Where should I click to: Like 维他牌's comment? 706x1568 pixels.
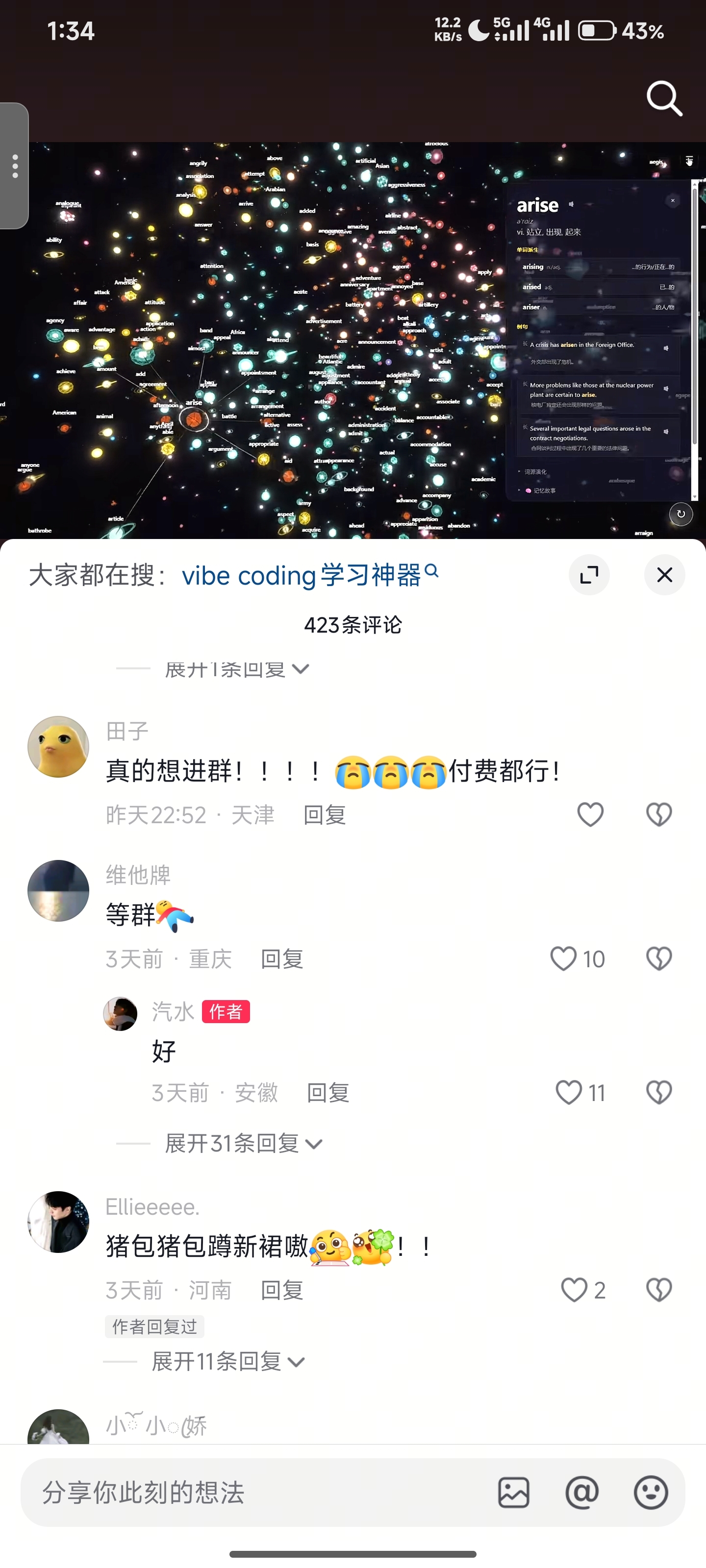[577, 959]
